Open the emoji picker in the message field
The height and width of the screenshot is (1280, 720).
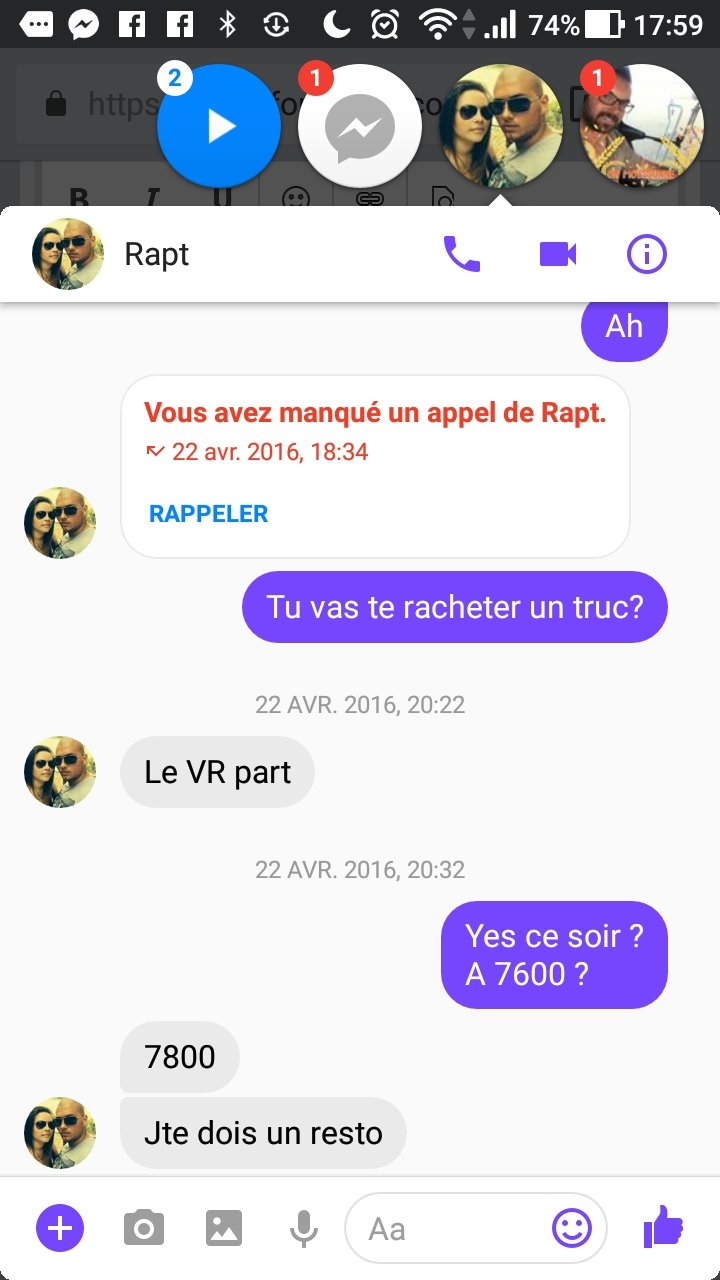point(573,1228)
